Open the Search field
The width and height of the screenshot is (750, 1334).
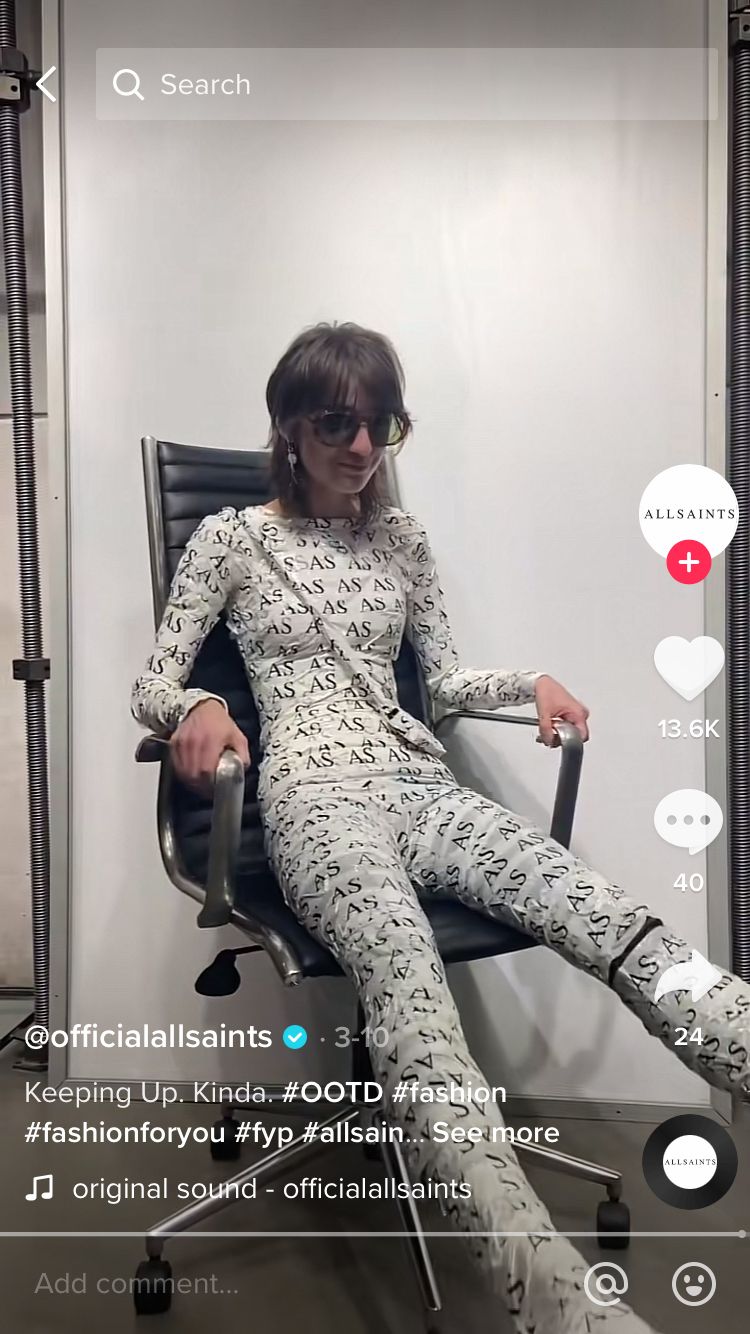click(x=407, y=84)
